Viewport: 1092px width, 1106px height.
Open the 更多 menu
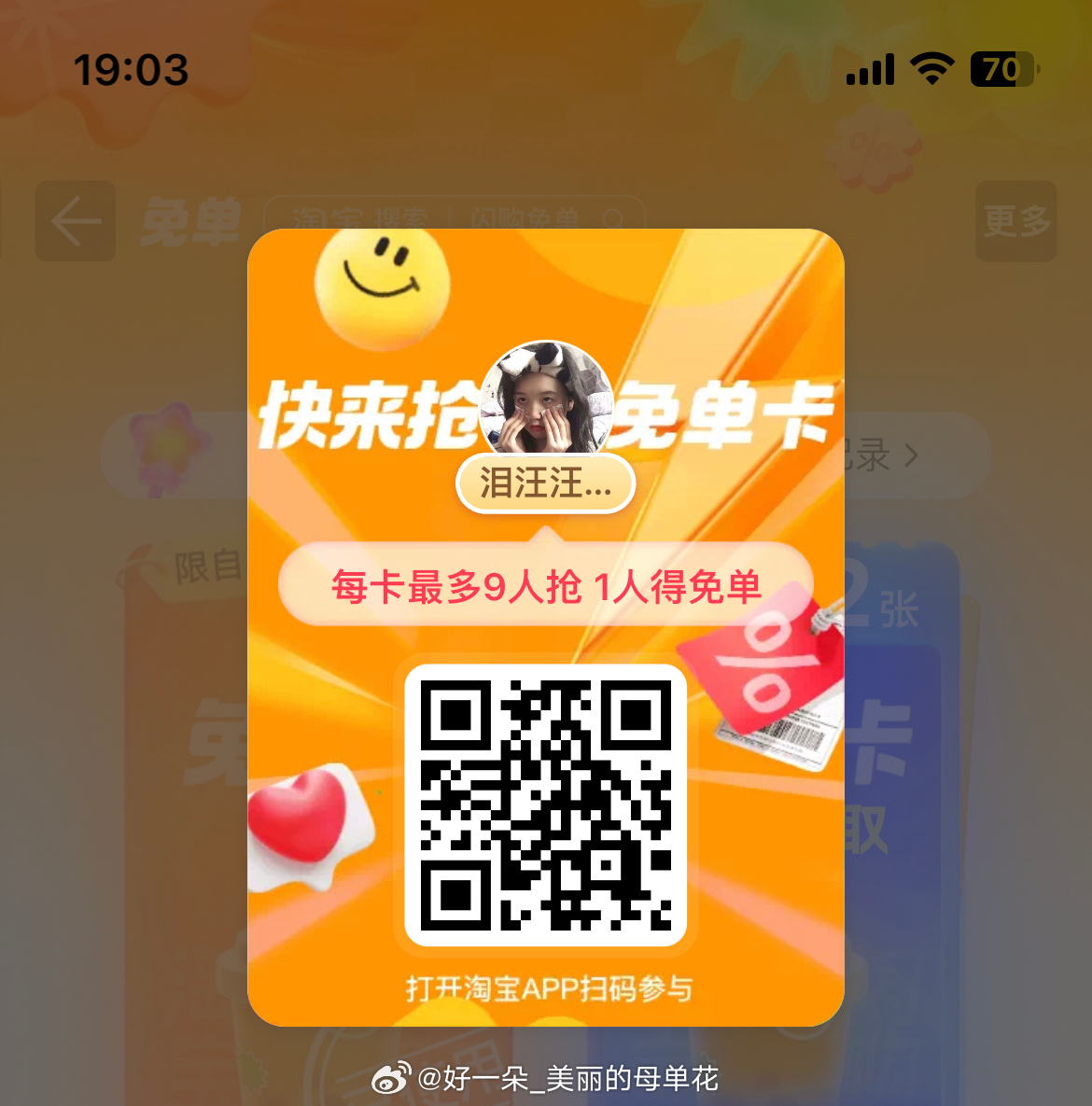click(x=1016, y=222)
